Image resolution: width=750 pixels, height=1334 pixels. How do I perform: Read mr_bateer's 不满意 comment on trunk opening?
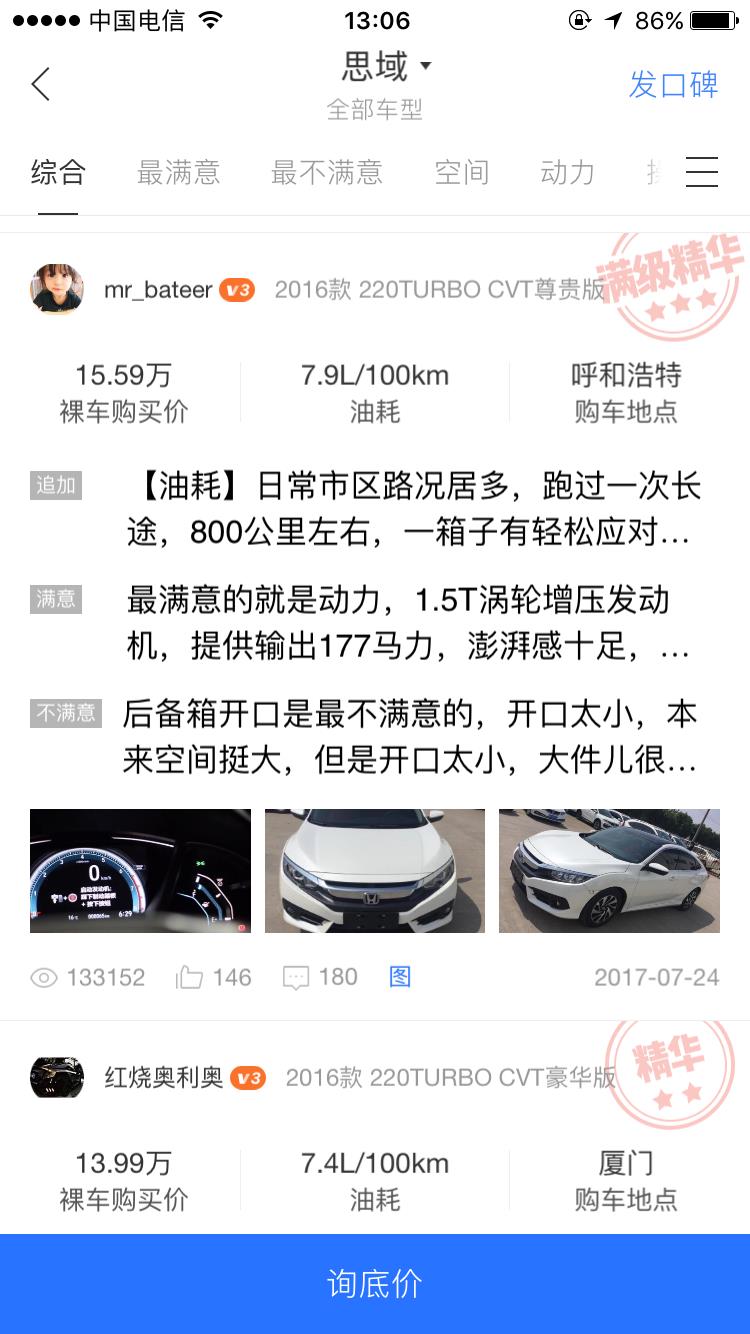[x=410, y=739]
